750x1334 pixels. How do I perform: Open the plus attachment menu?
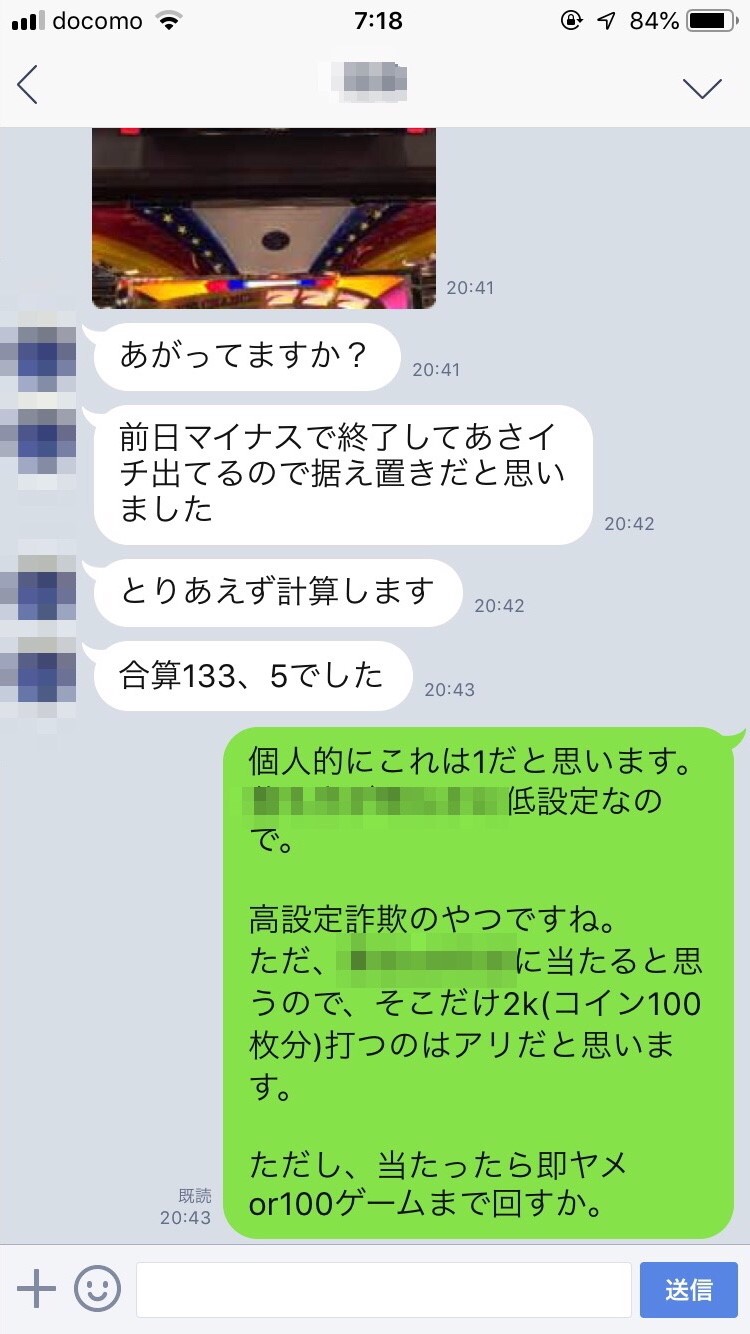coord(36,1289)
